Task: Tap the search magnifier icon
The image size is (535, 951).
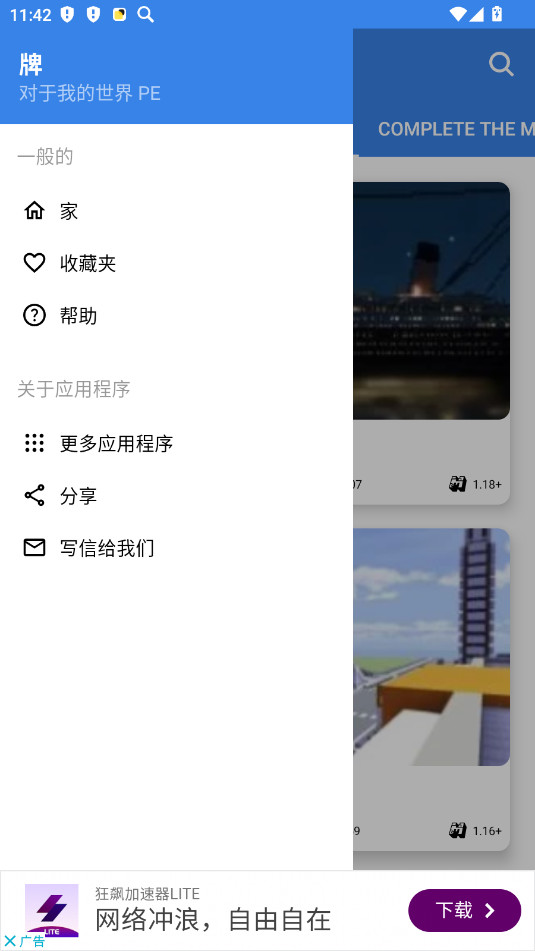Action: pos(501,64)
